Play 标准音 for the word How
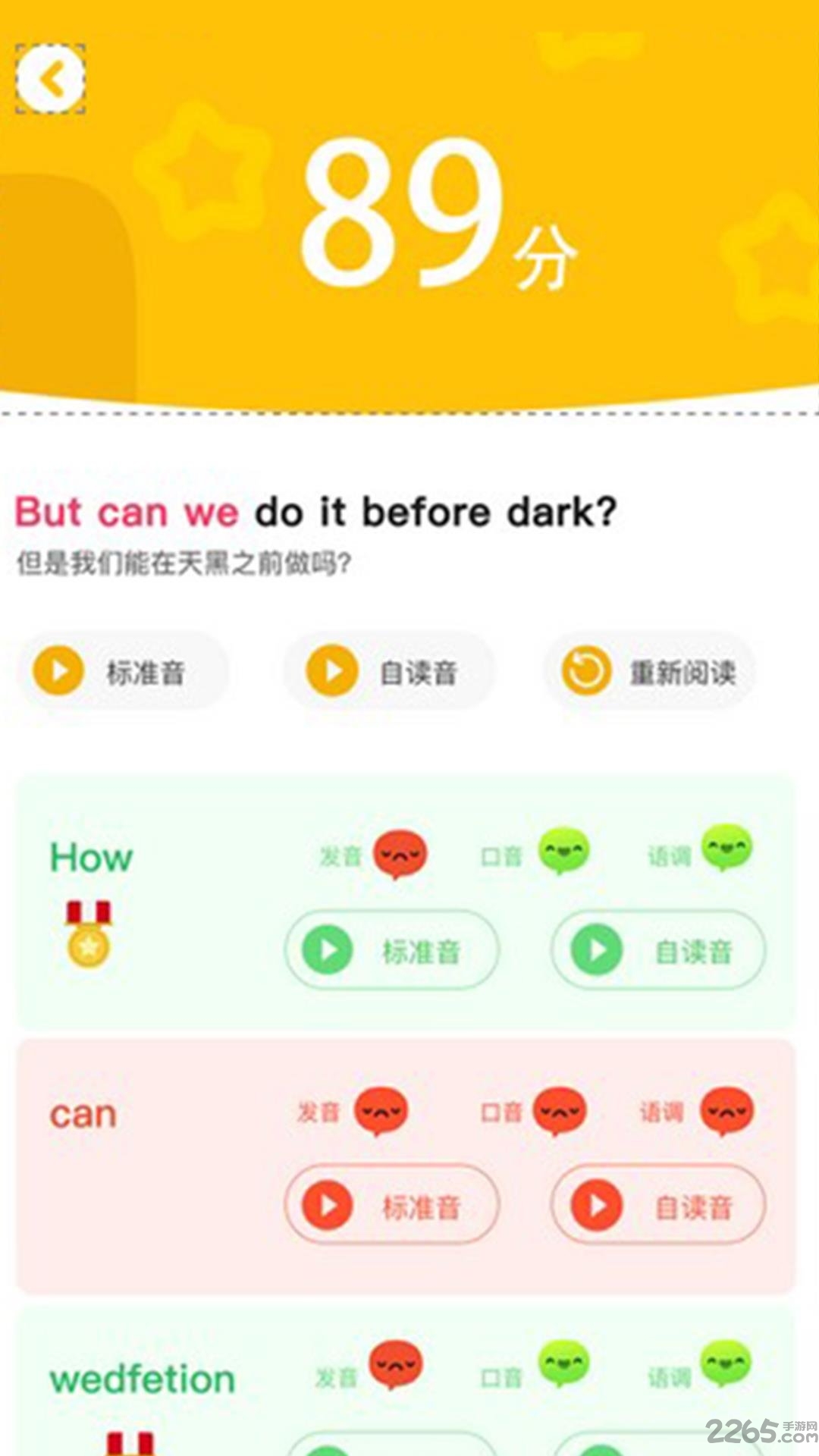Viewport: 819px width, 1456px height. pyautogui.click(x=391, y=950)
